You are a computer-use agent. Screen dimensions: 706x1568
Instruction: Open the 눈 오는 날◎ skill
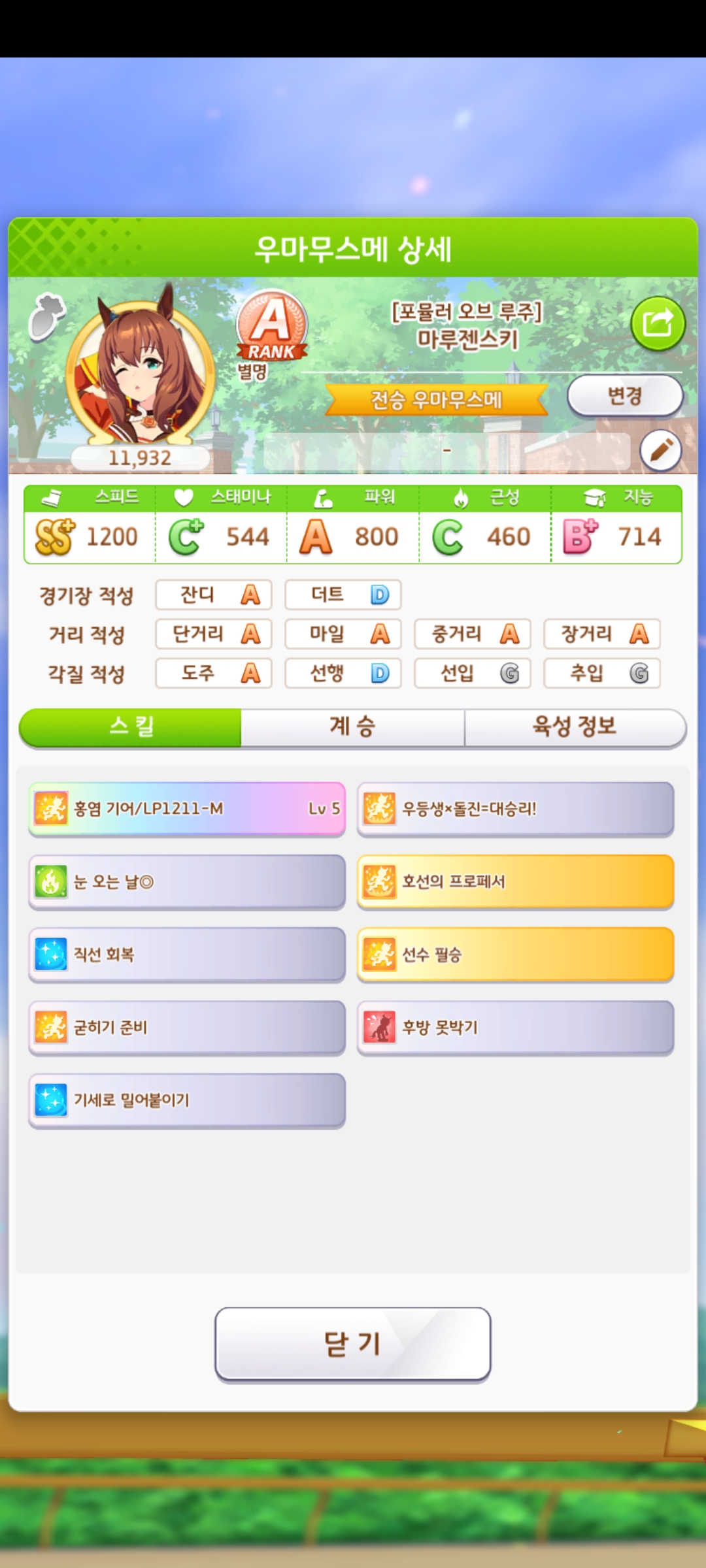187,882
